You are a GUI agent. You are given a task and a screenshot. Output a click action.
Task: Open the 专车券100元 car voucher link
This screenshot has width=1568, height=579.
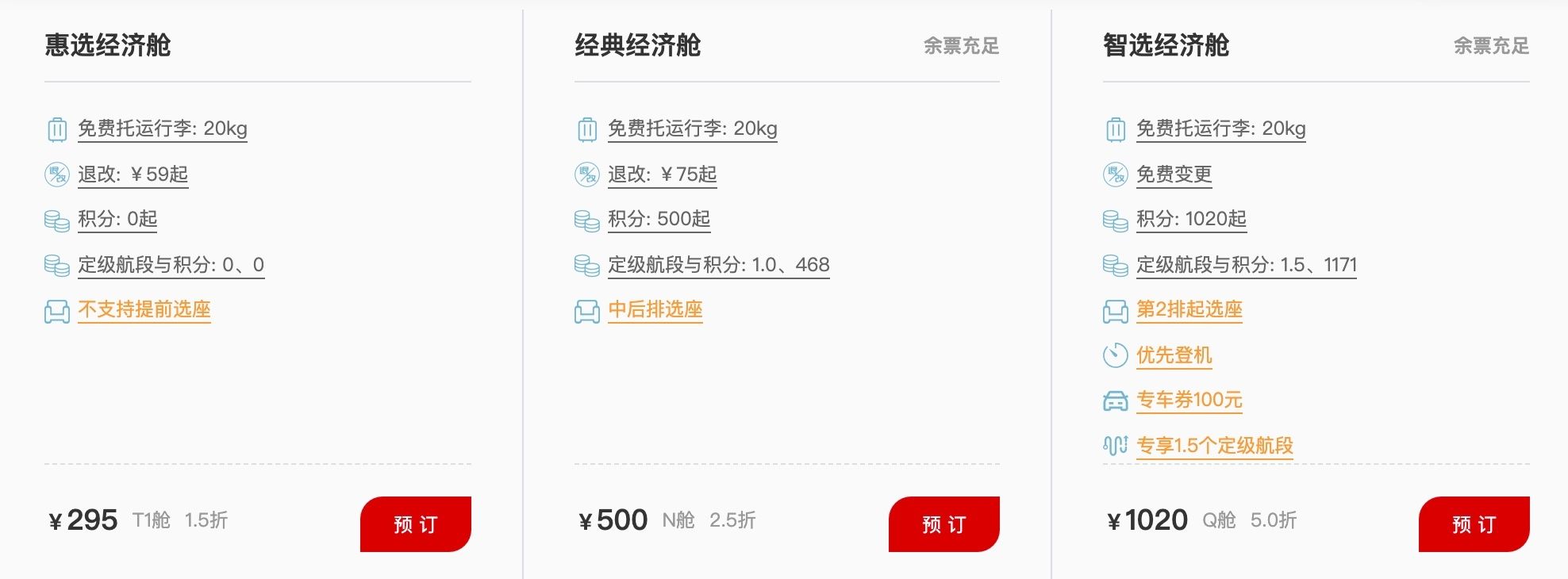1189,400
